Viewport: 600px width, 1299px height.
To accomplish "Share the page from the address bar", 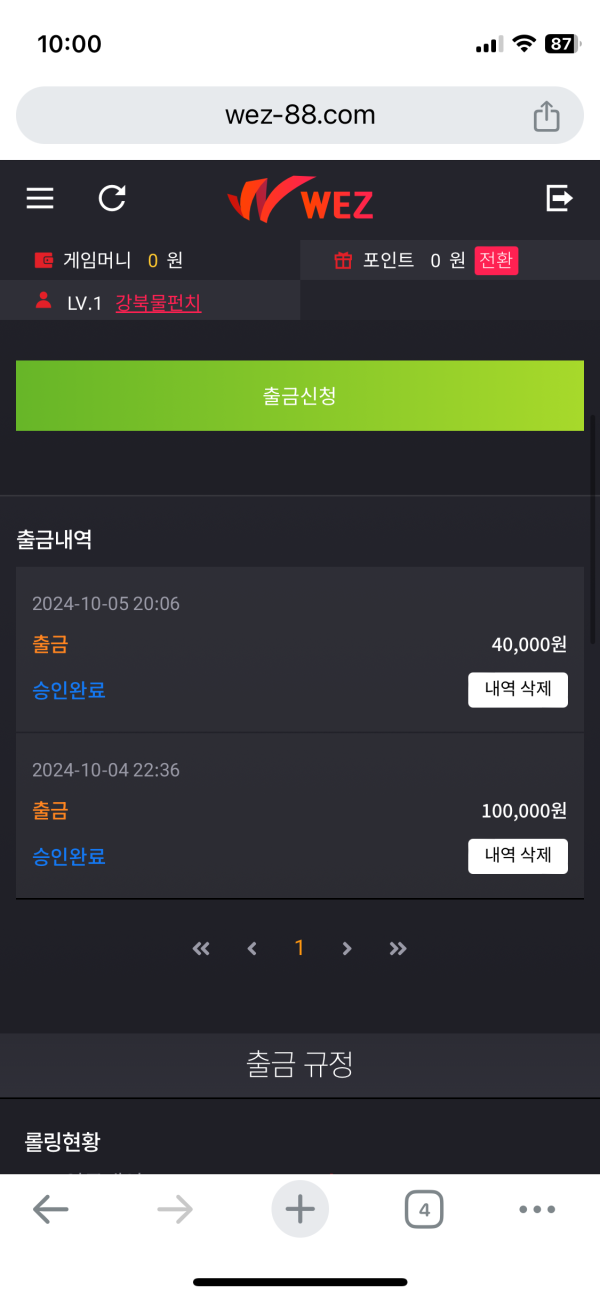I will (x=546, y=116).
